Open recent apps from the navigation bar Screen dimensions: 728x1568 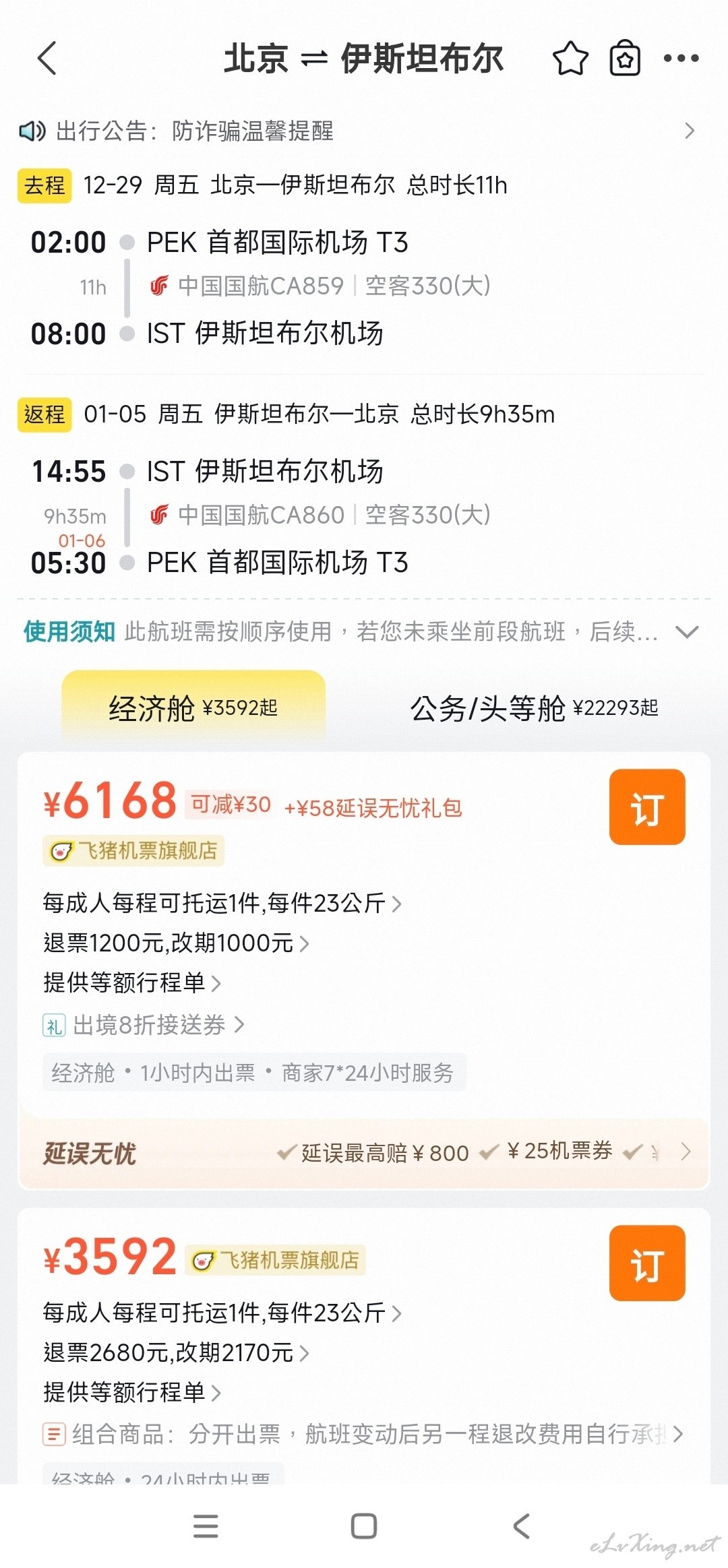click(x=206, y=1526)
